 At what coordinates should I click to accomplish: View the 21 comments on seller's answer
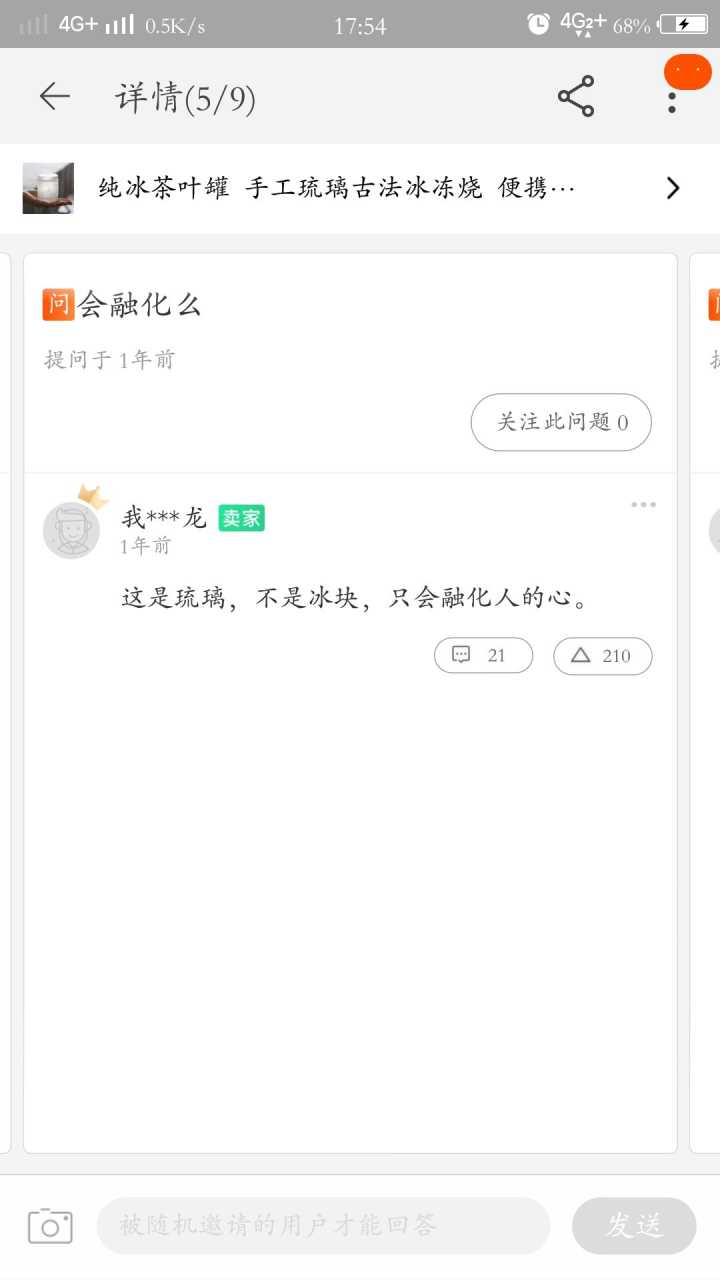pos(483,656)
